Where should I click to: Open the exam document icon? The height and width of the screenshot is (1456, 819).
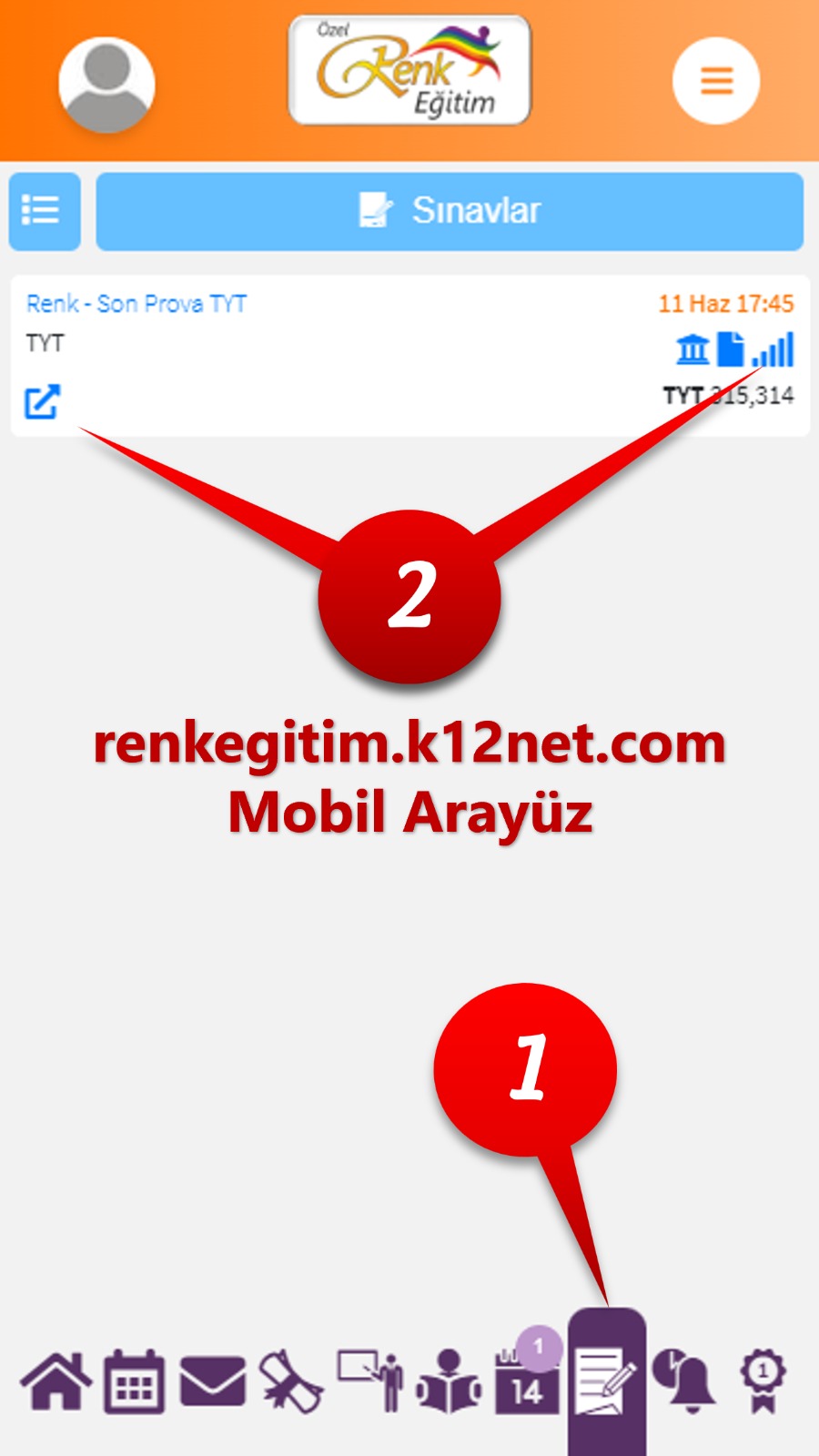click(x=731, y=349)
